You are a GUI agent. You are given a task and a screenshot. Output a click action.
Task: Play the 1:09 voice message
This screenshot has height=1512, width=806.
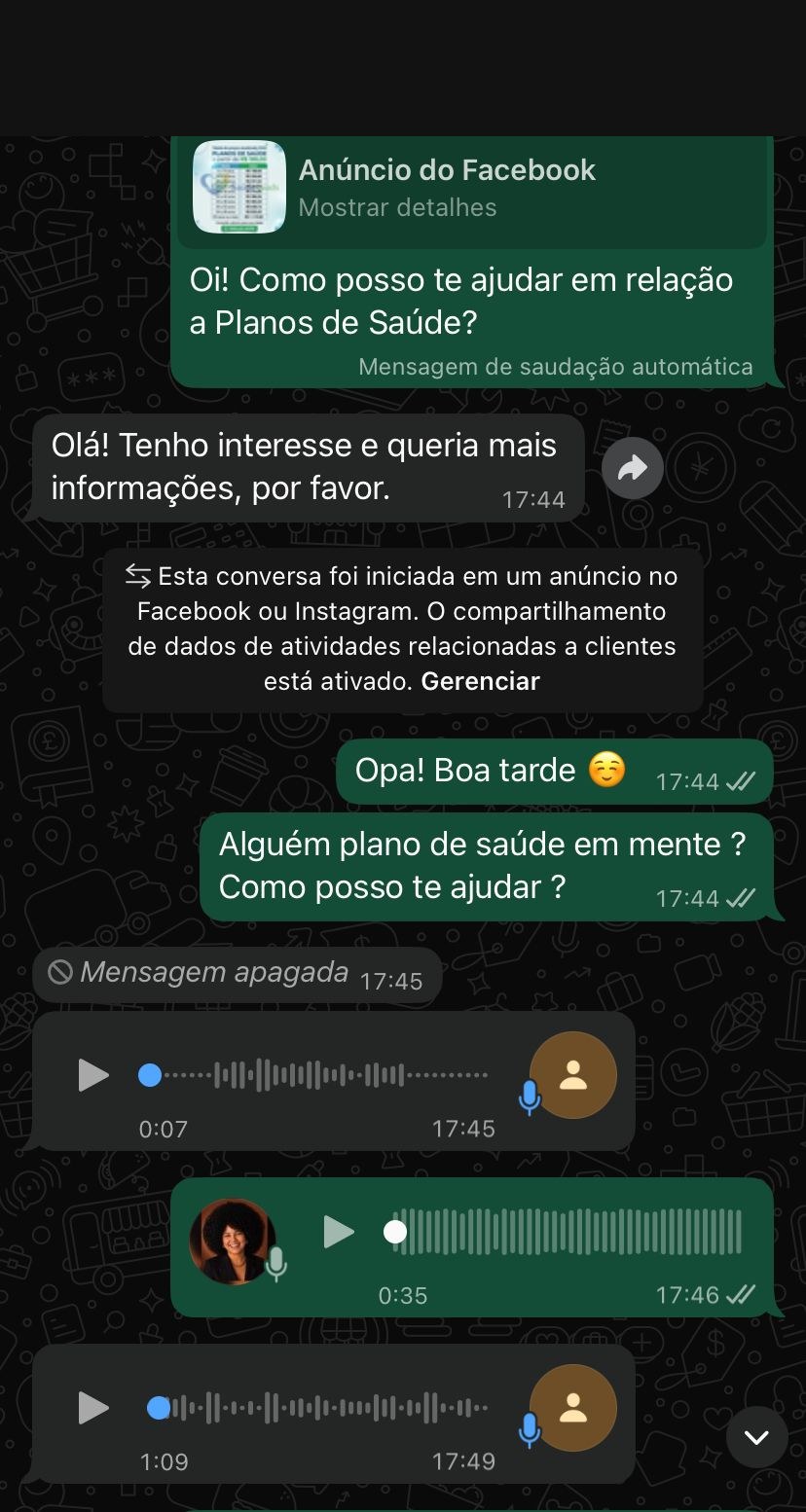click(92, 1408)
